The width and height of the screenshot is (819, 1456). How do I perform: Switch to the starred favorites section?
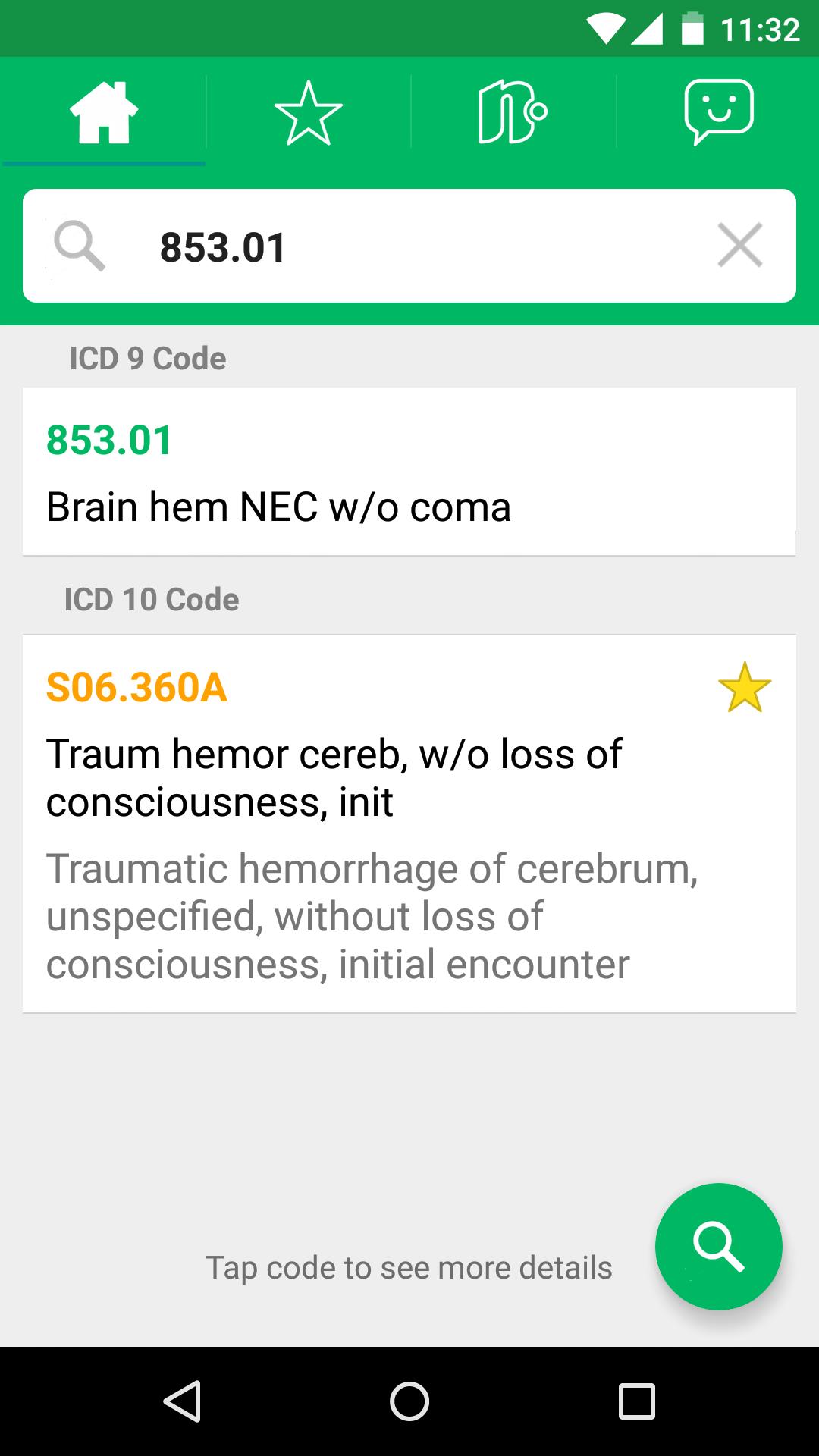307,112
